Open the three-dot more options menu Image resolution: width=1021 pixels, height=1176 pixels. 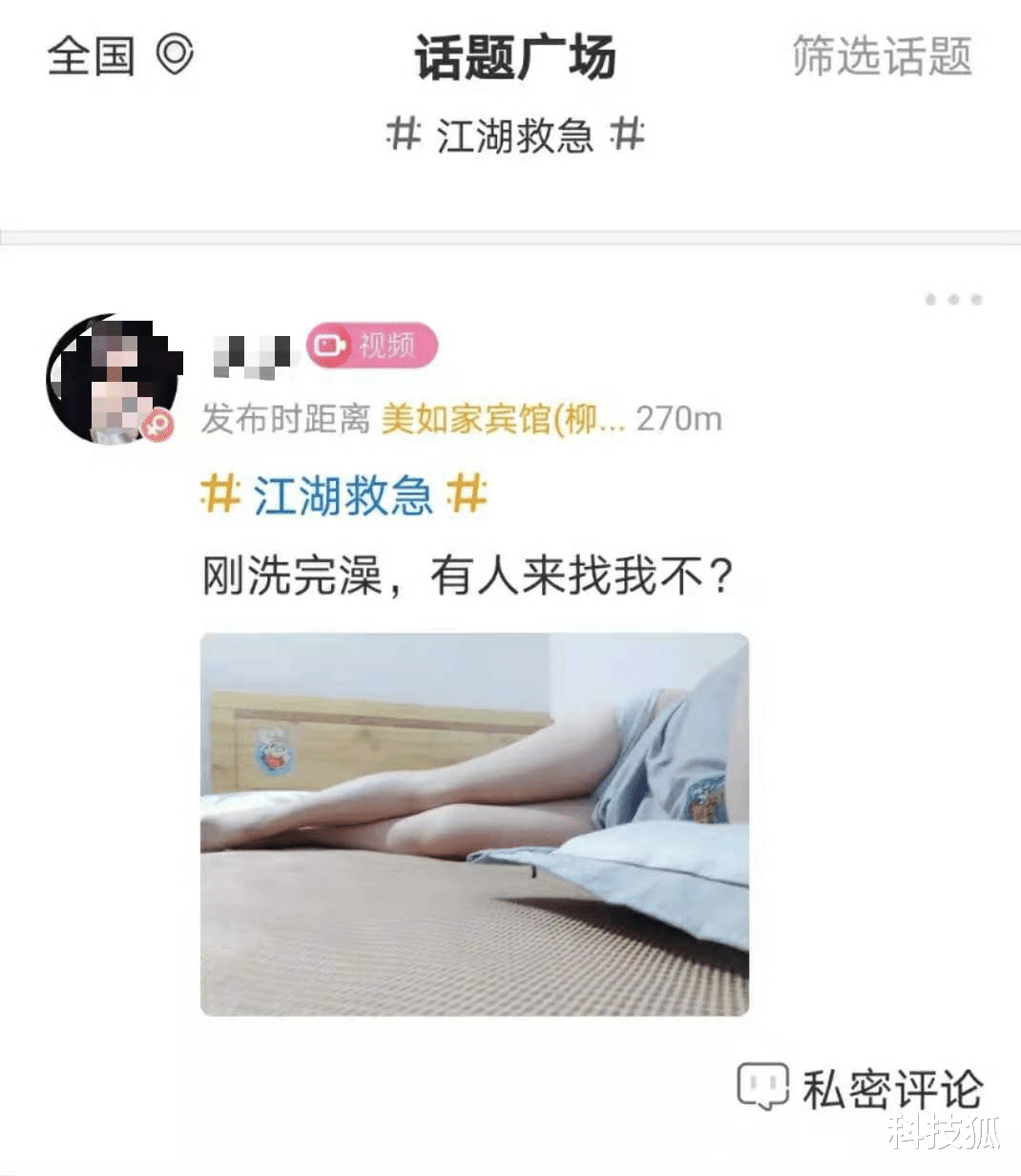click(951, 298)
